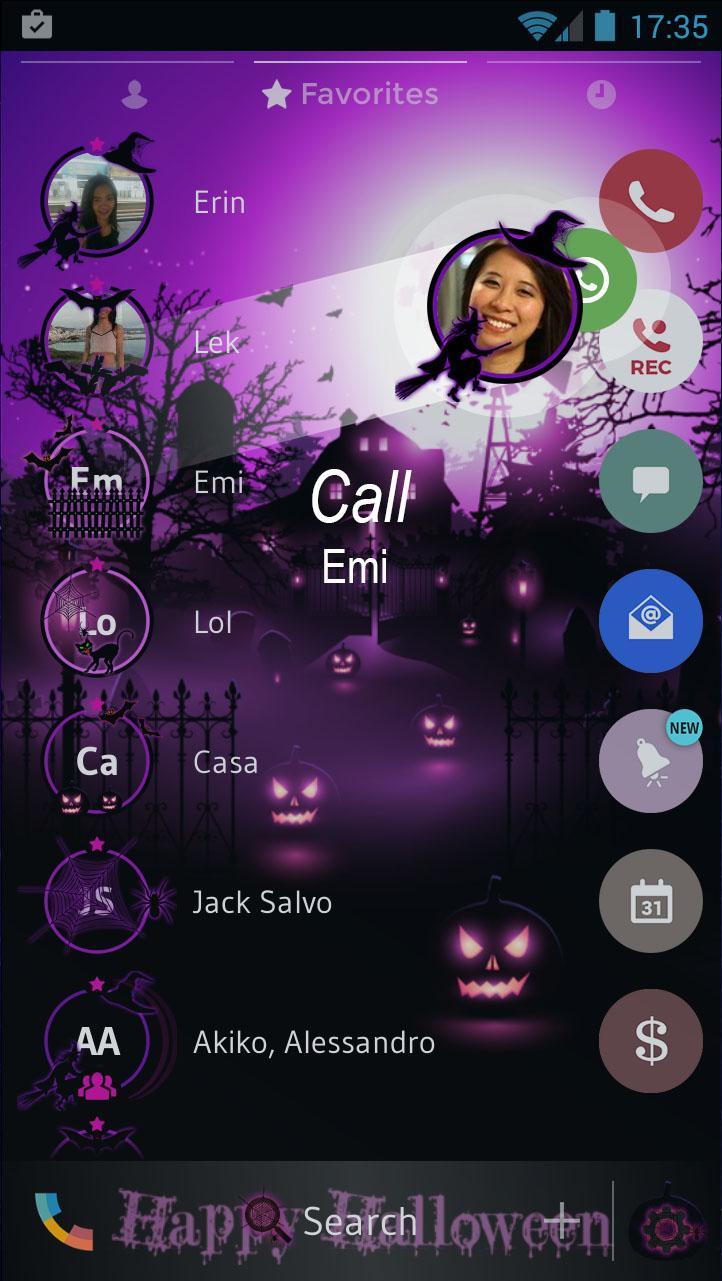Tap the dollar sign button
The height and width of the screenshot is (1281, 722).
click(651, 1042)
